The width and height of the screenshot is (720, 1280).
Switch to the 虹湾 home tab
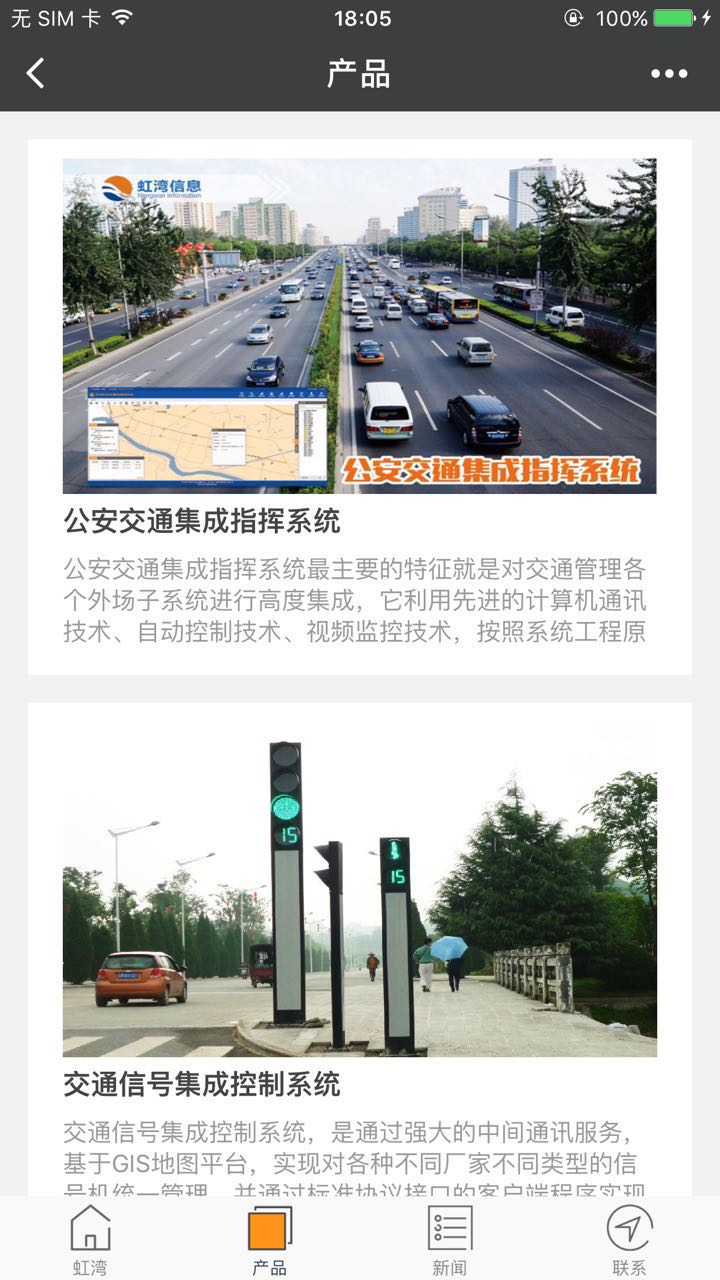tap(90, 1240)
